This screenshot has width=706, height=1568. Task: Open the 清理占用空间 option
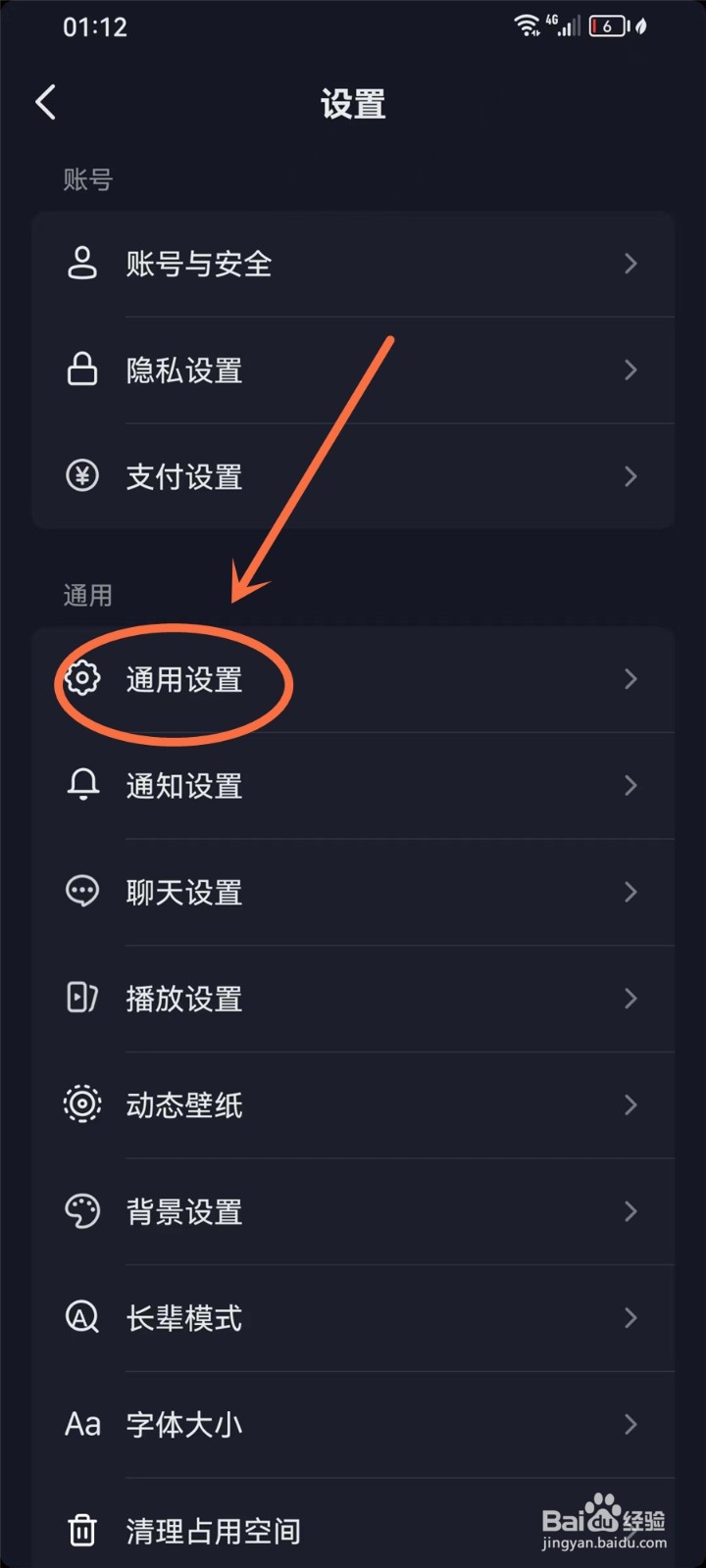[x=294, y=1530]
